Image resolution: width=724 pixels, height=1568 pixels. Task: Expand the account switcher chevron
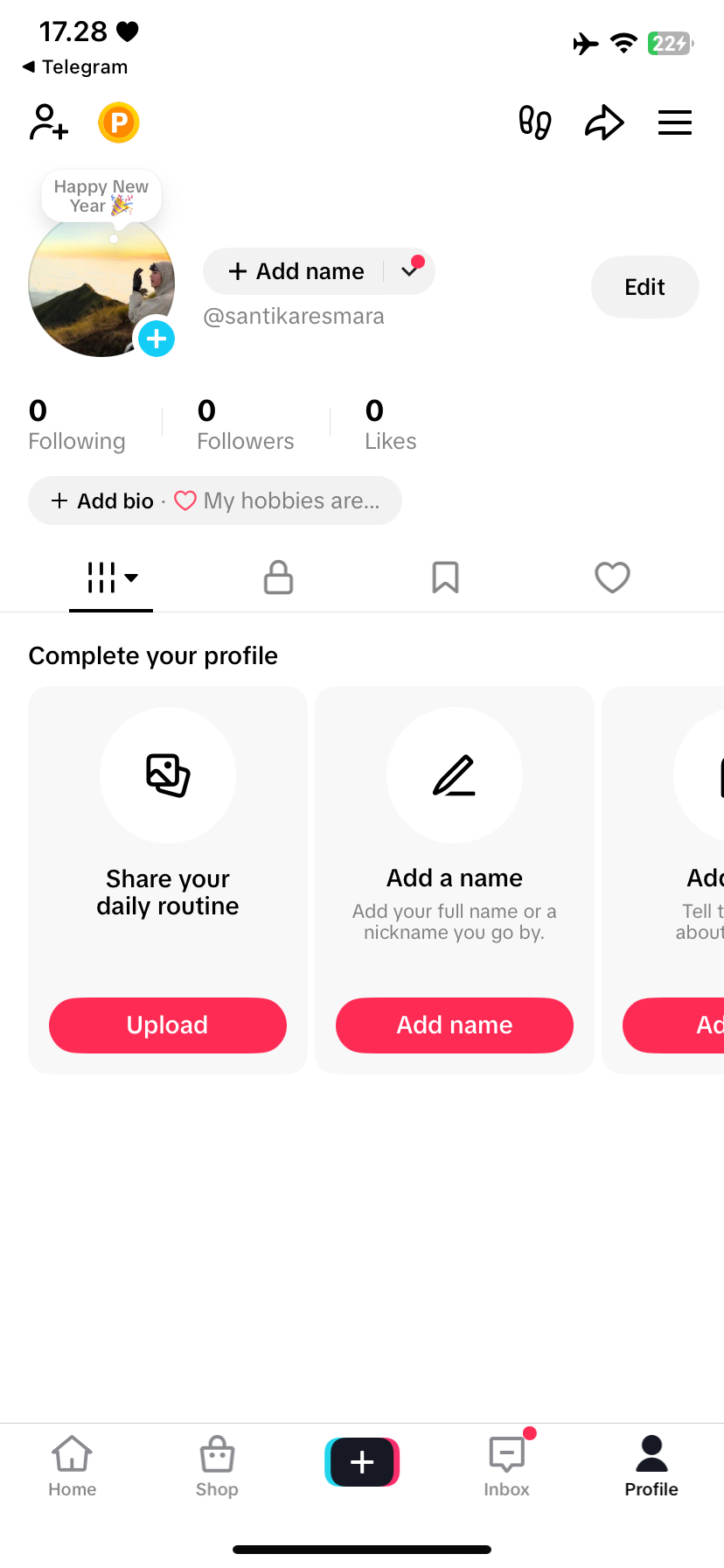click(x=409, y=271)
